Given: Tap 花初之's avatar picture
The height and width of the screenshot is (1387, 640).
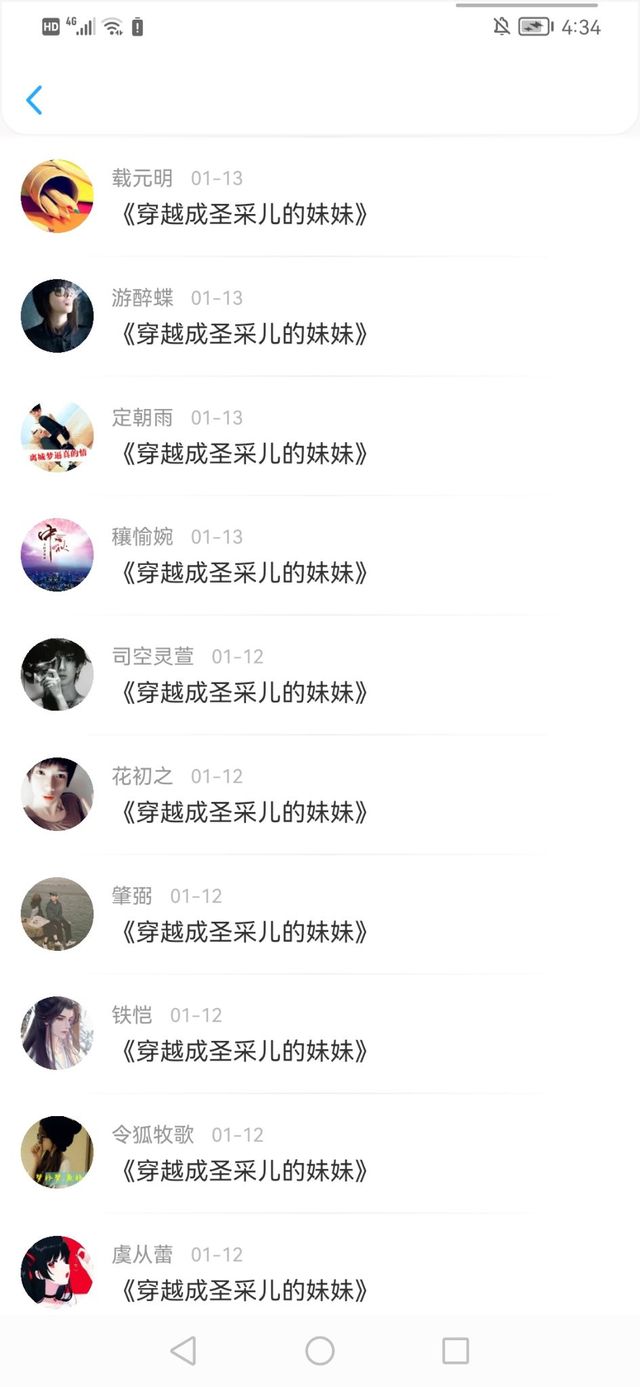Looking at the screenshot, I should (57, 794).
